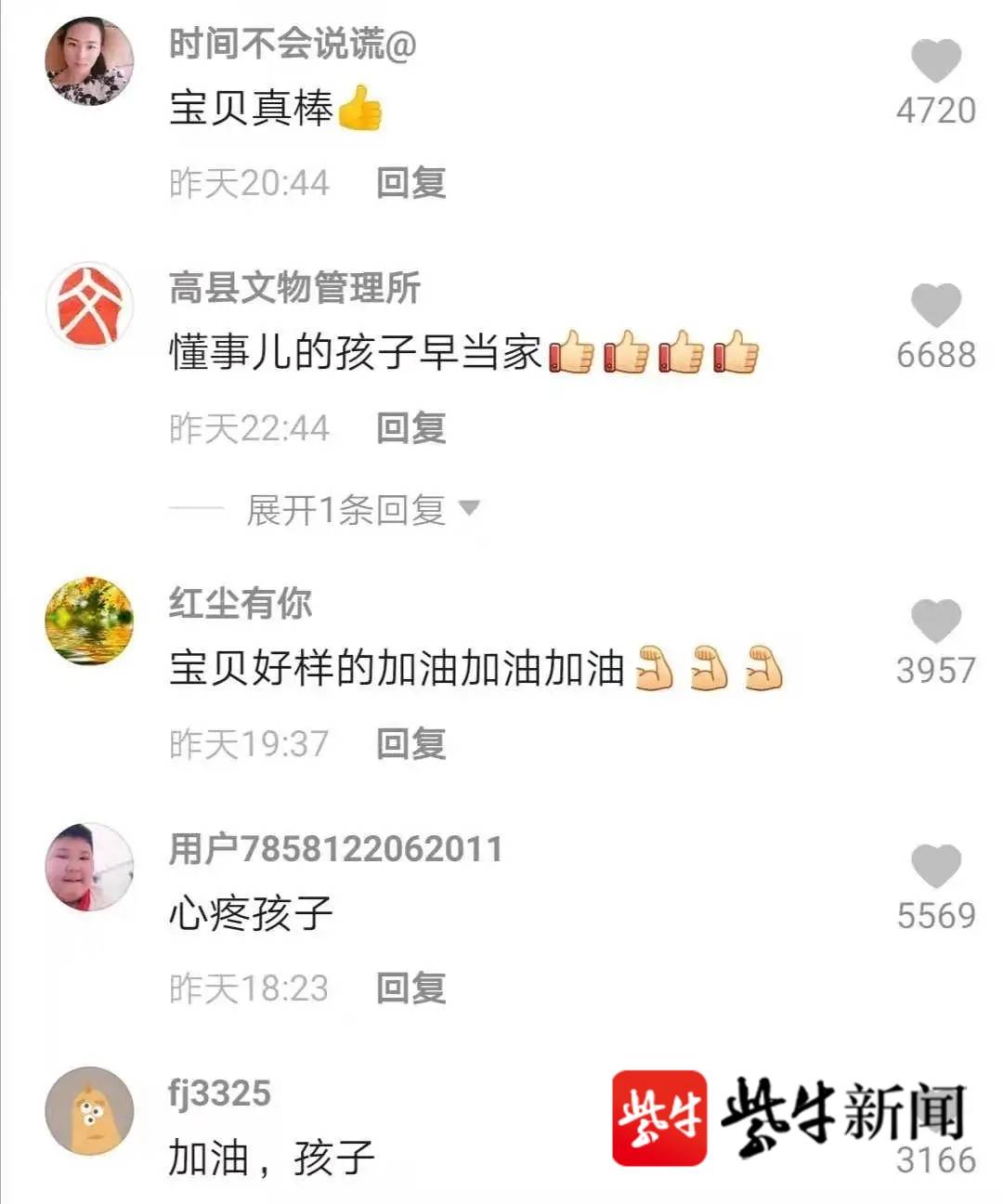1003x1204 pixels.
Task: Open the profile avatar of 高县文物管理所
Action: 89,306
